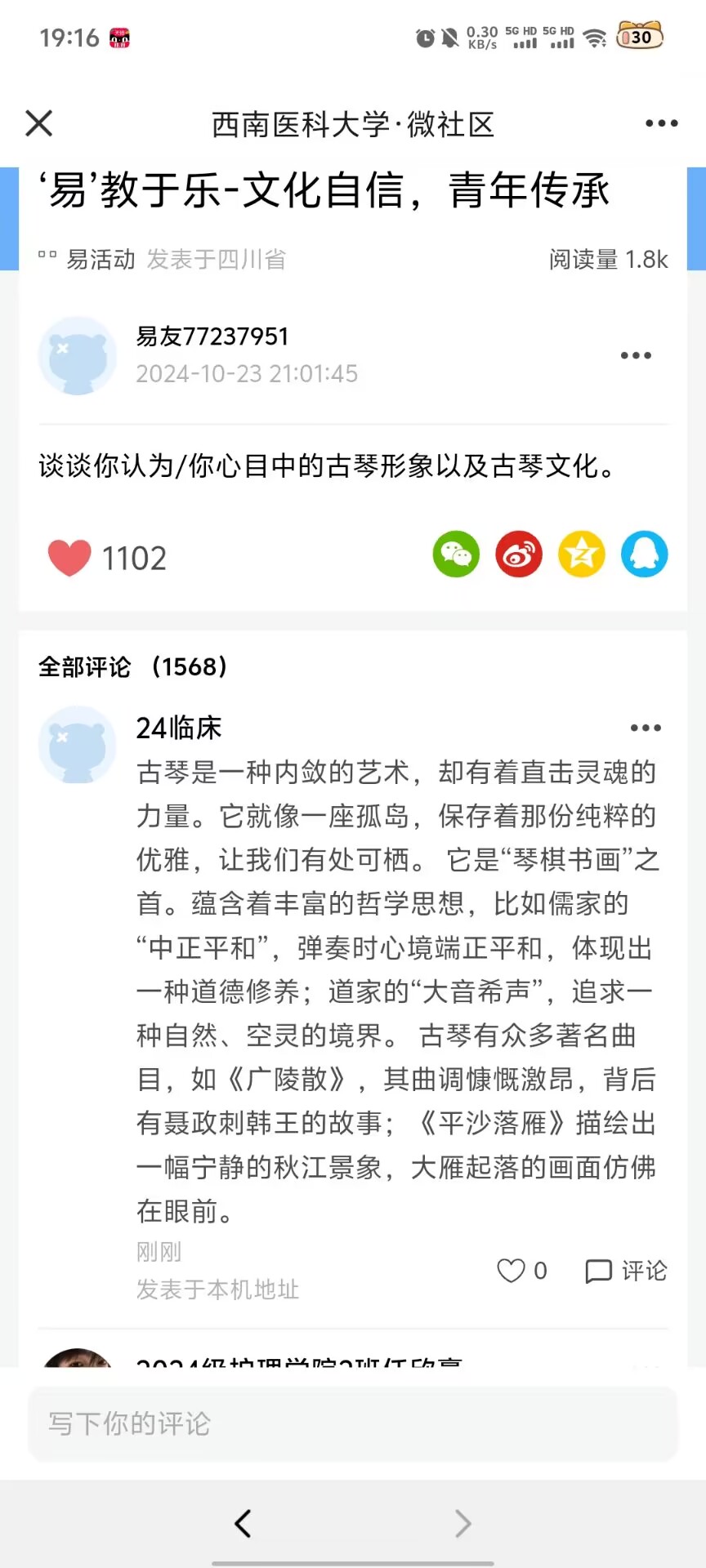The width and height of the screenshot is (706, 1568).
Task: Reply to 24临床's comment via 评论
Action: (627, 1271)
